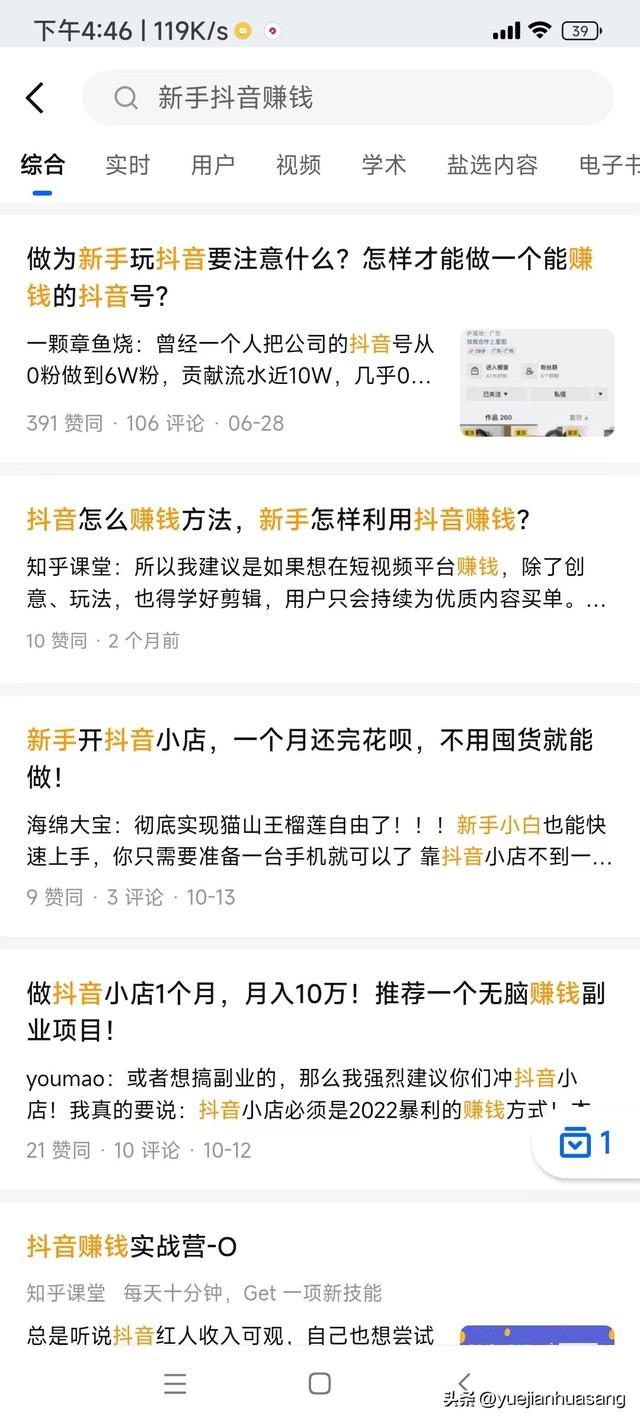Open recent apps from the navigation bar

(175, 1383)
